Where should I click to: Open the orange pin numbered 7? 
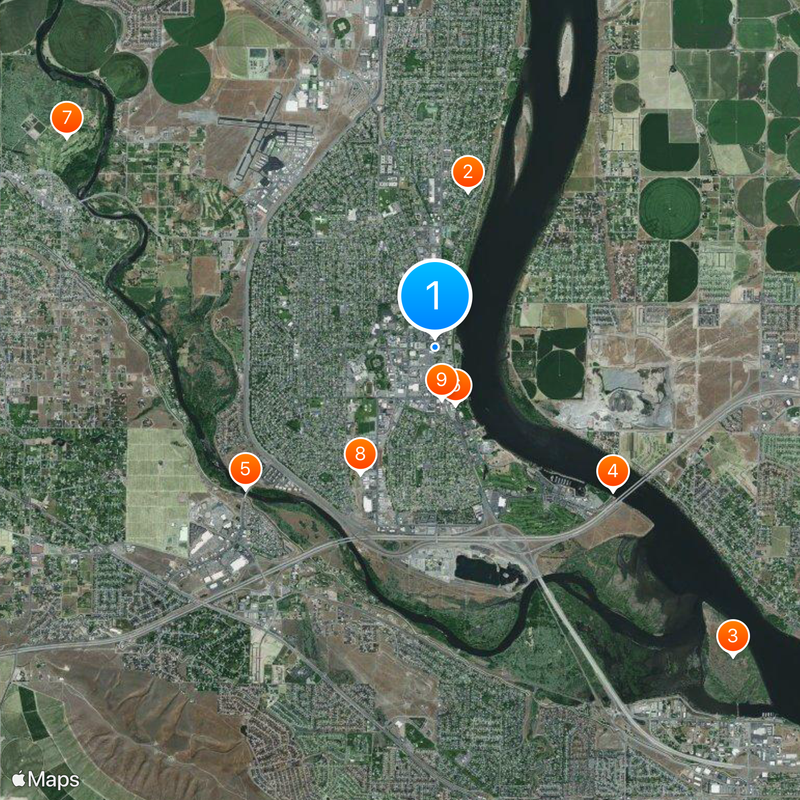[x=66, y=119]
